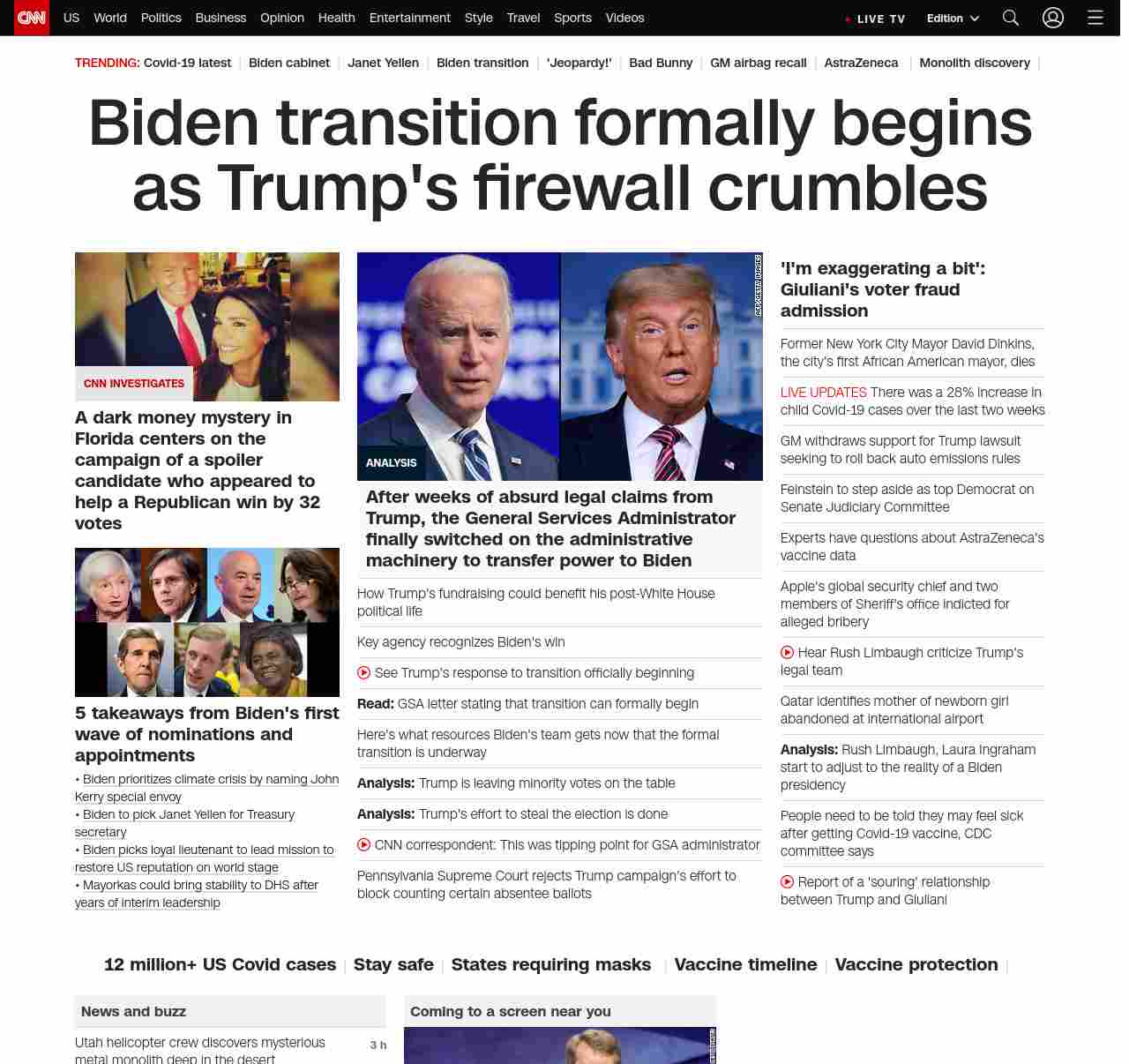This screenshot has height=1064, width=1129.
Task: Go to the Sports section
Action: coord(572,18)
